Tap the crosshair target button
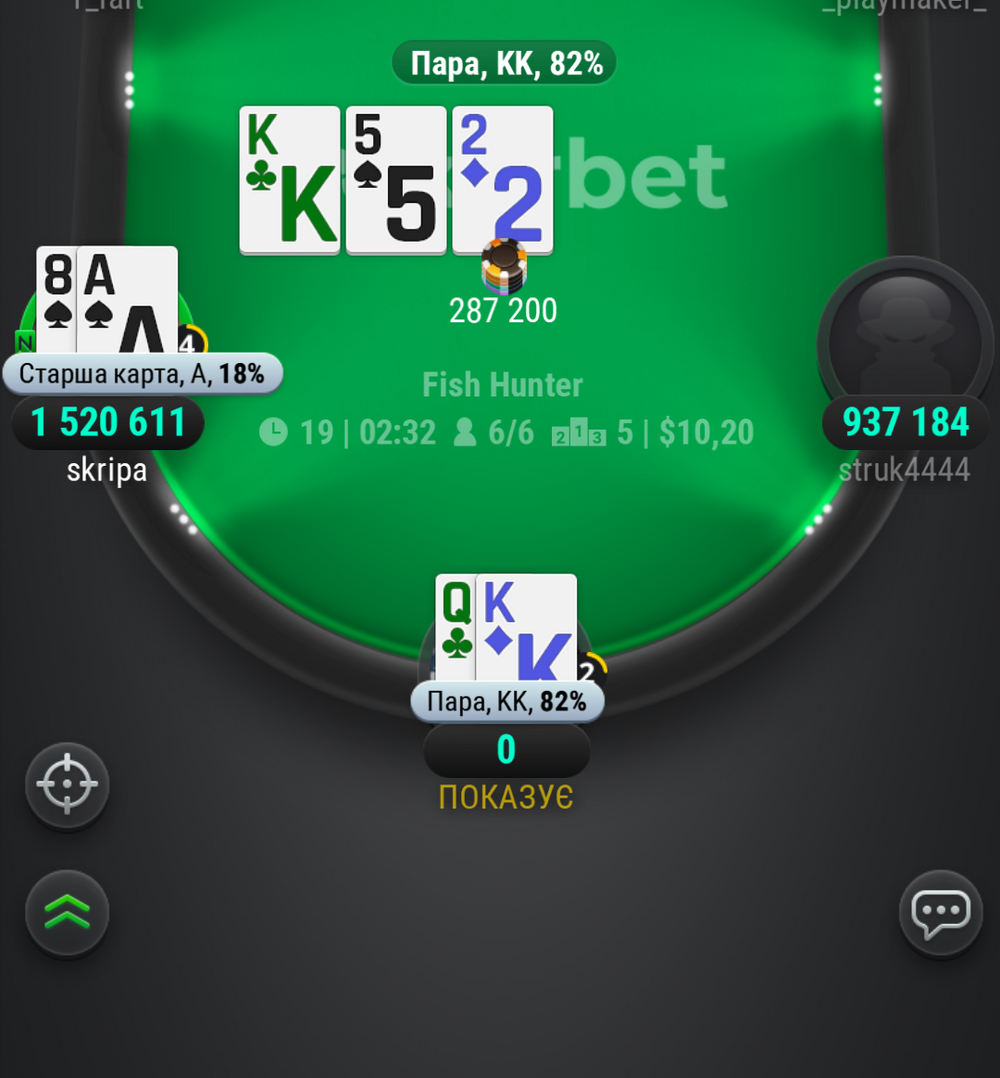 tap(67, 785)
